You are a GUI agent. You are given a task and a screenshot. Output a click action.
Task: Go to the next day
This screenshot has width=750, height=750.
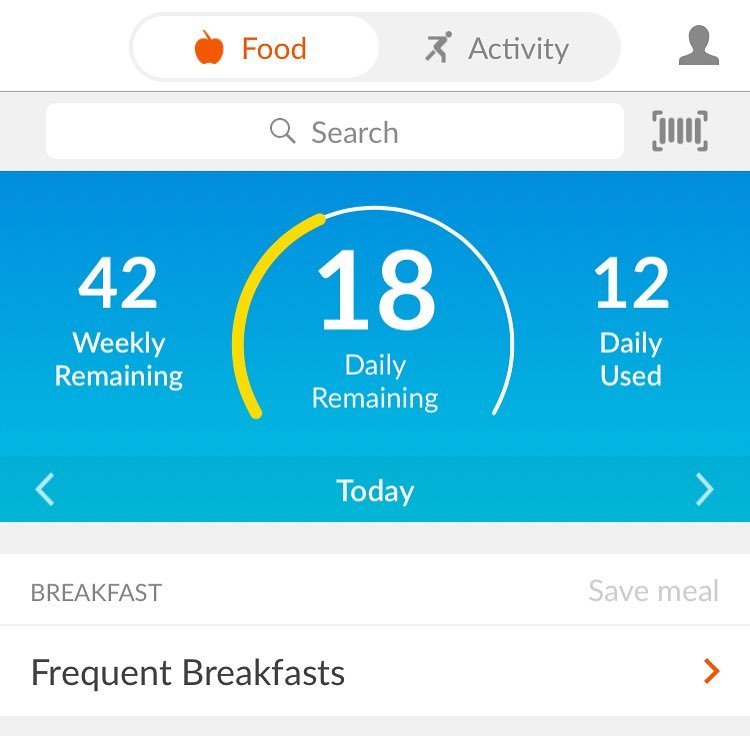click(705, 489)
